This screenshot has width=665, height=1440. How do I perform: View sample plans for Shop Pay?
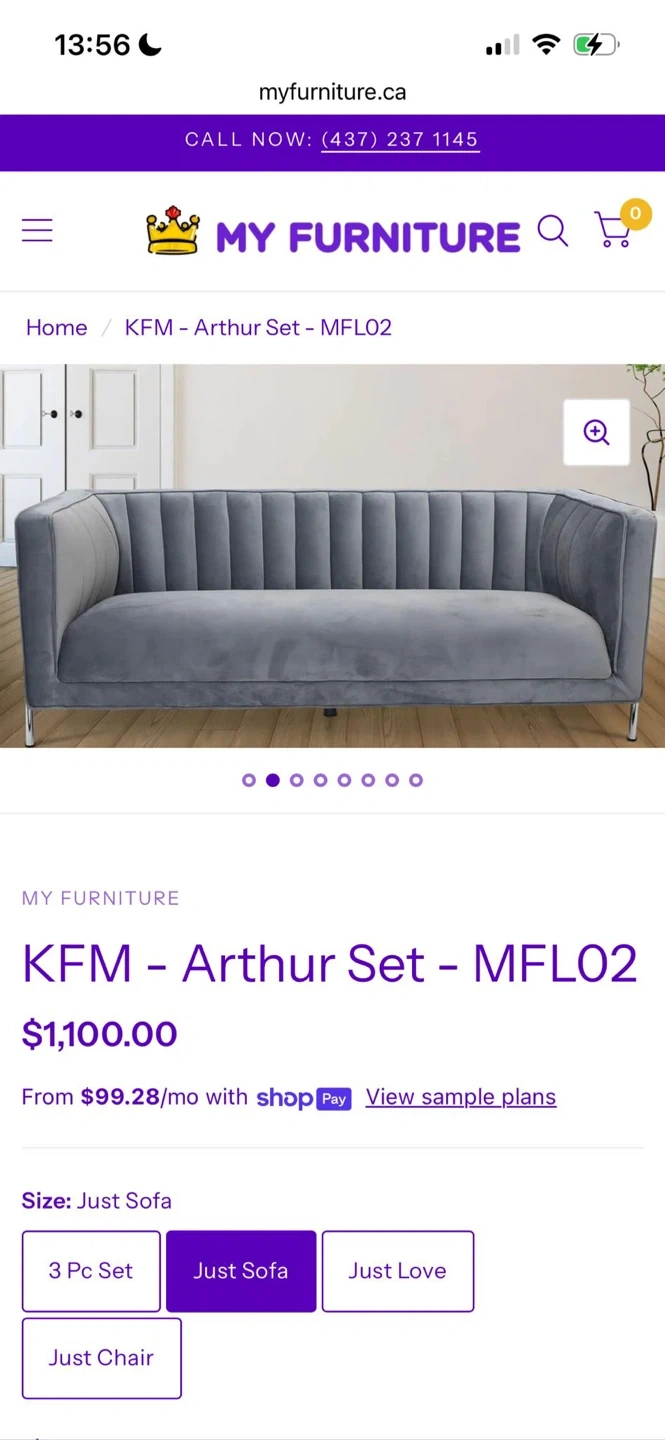pos(460,1097)
